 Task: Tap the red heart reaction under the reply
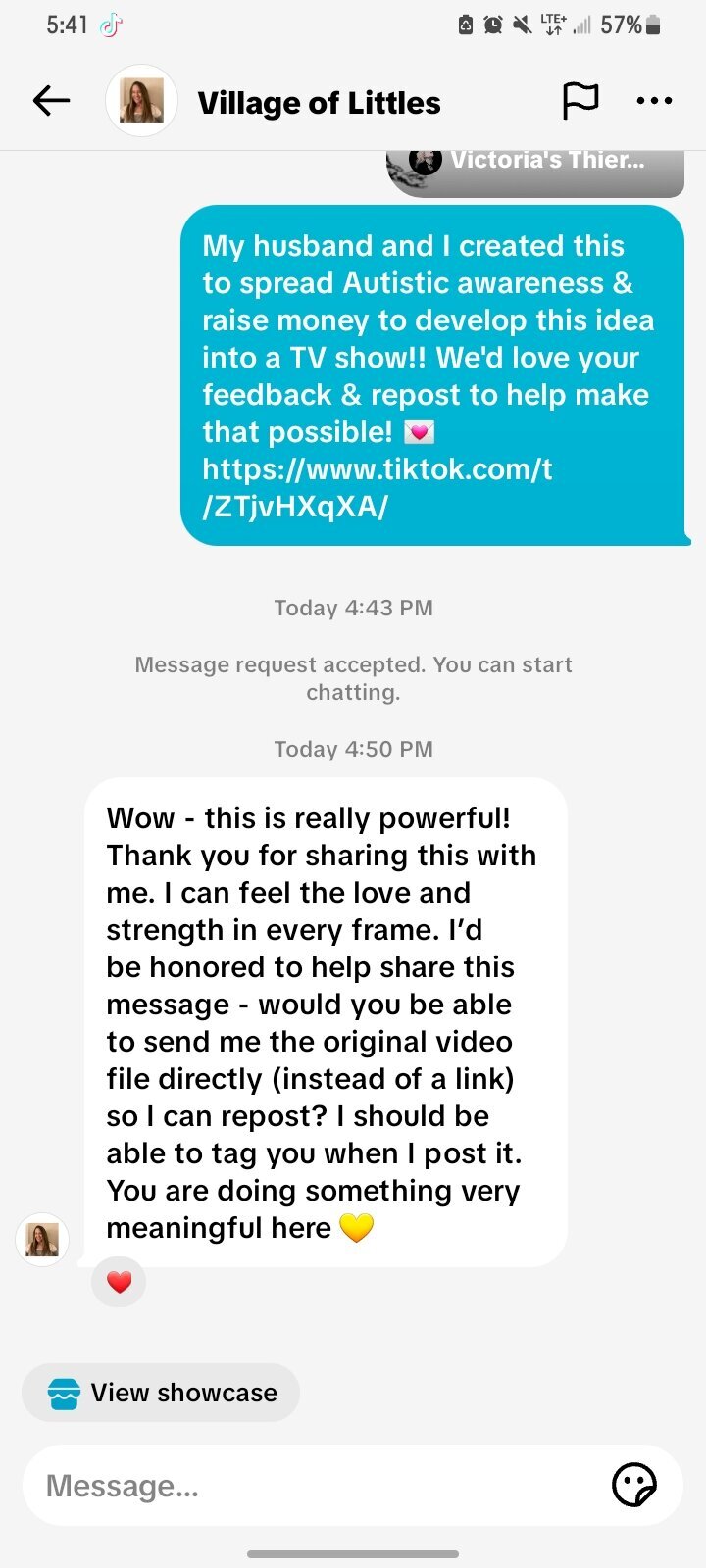pos(119,1282)
